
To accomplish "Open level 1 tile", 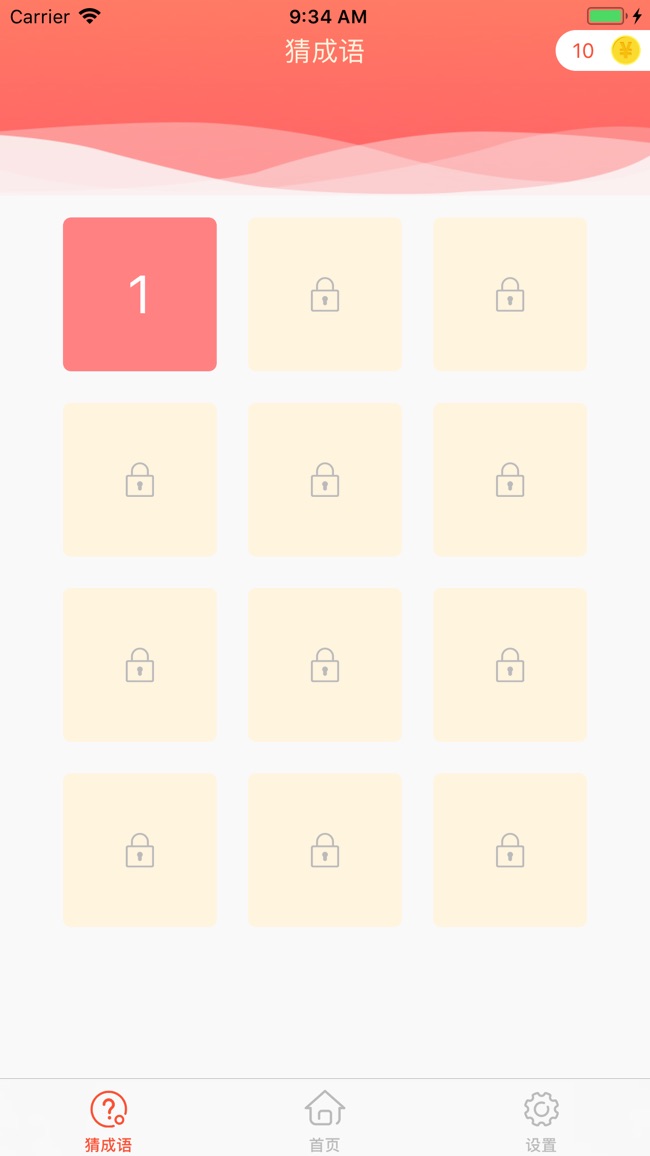I will click(x=139, y=294).
